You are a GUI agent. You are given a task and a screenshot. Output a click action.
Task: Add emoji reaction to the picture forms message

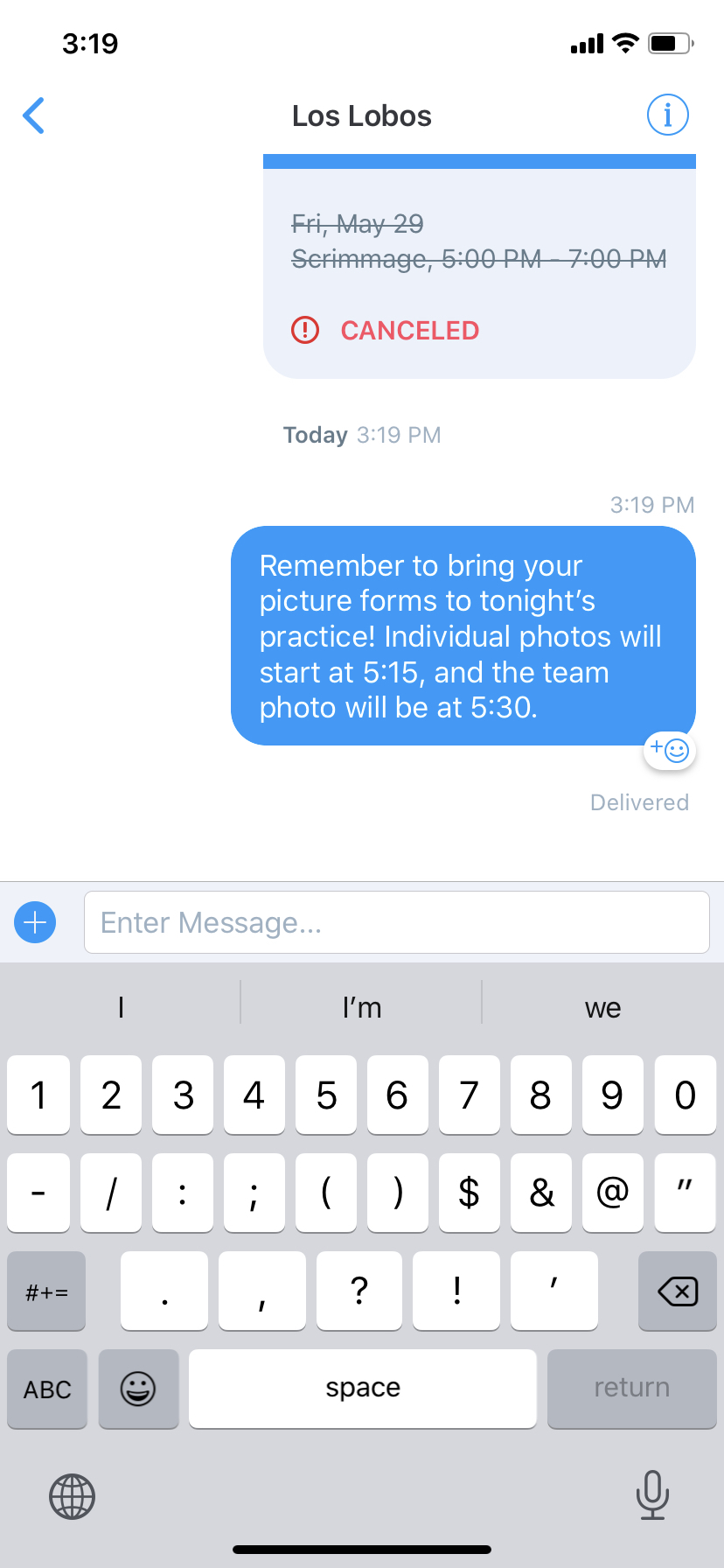pyautogui.click(x=670, y=750)
